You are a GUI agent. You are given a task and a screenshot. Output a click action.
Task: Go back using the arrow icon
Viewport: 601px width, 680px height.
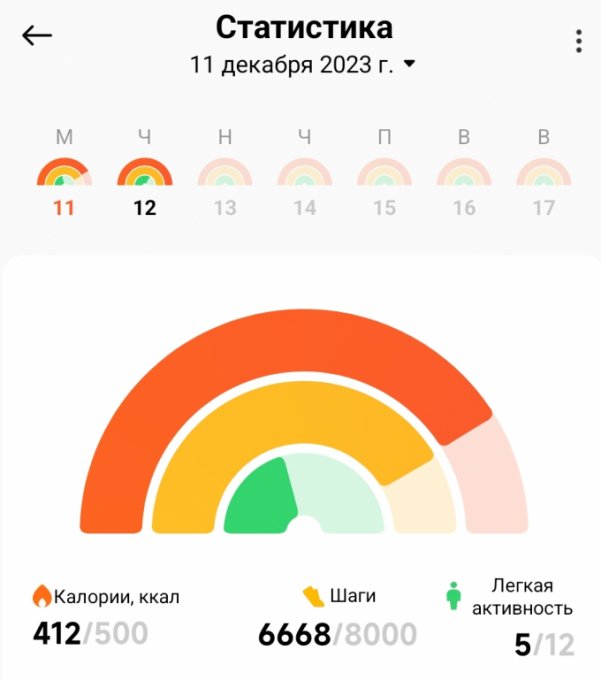tap(37, 36)
